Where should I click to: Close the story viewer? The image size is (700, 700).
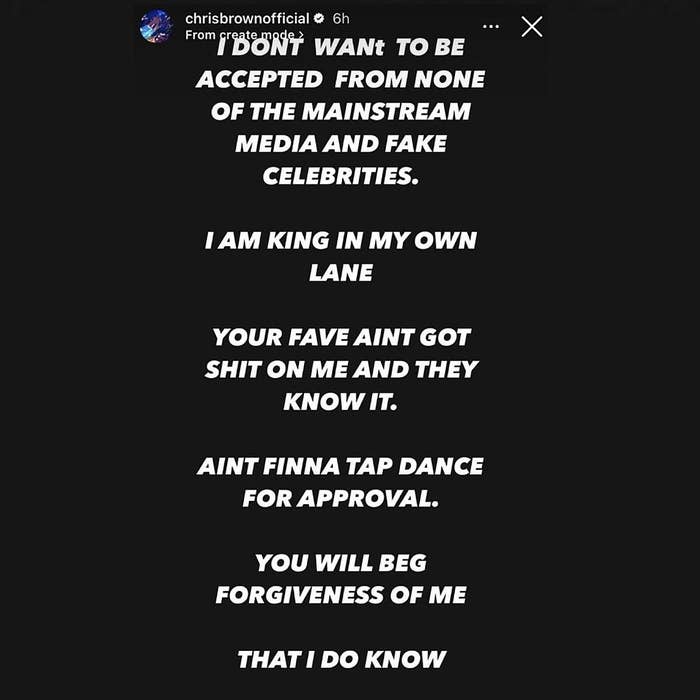click(x=532, y=27)
